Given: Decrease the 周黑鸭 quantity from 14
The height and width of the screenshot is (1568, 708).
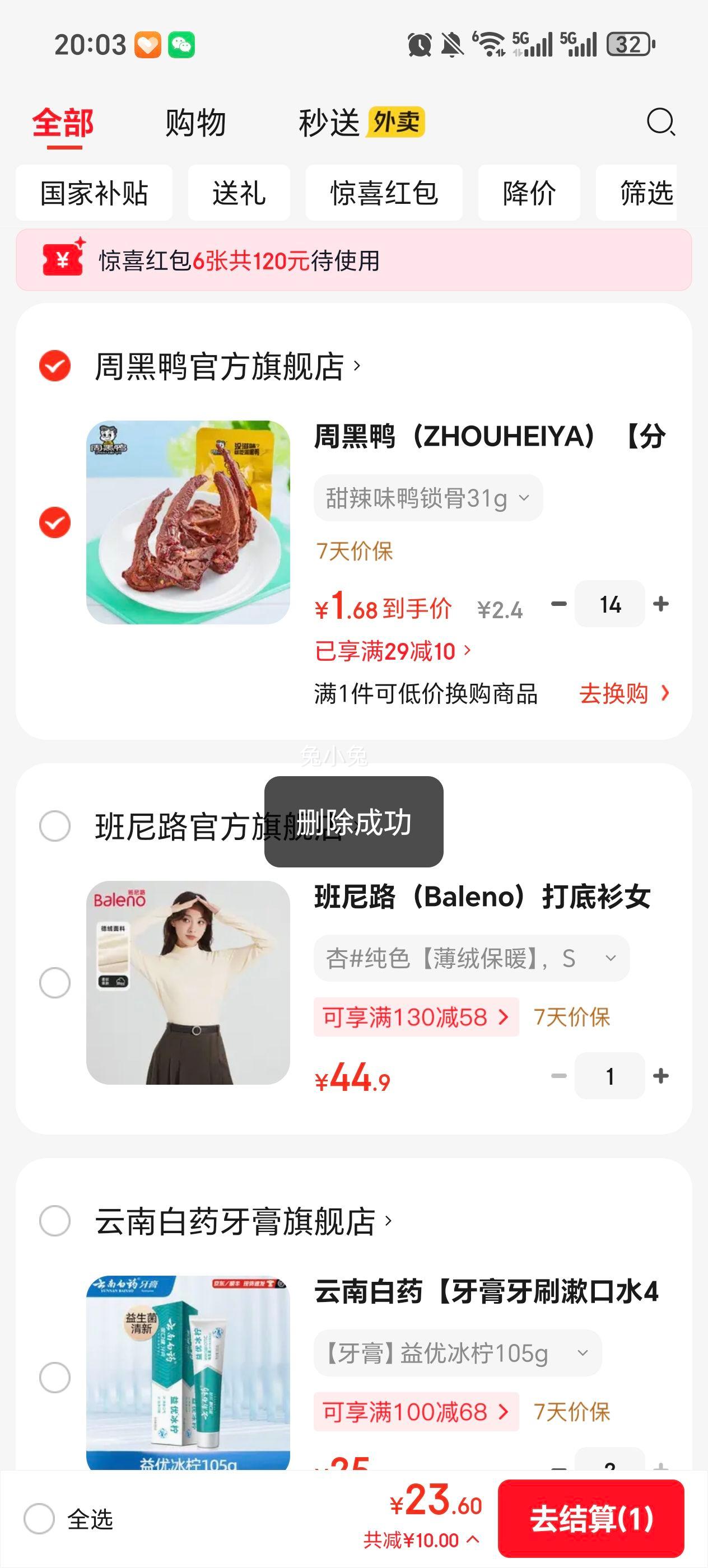Looking at the screenshot, I should point(558,604).
